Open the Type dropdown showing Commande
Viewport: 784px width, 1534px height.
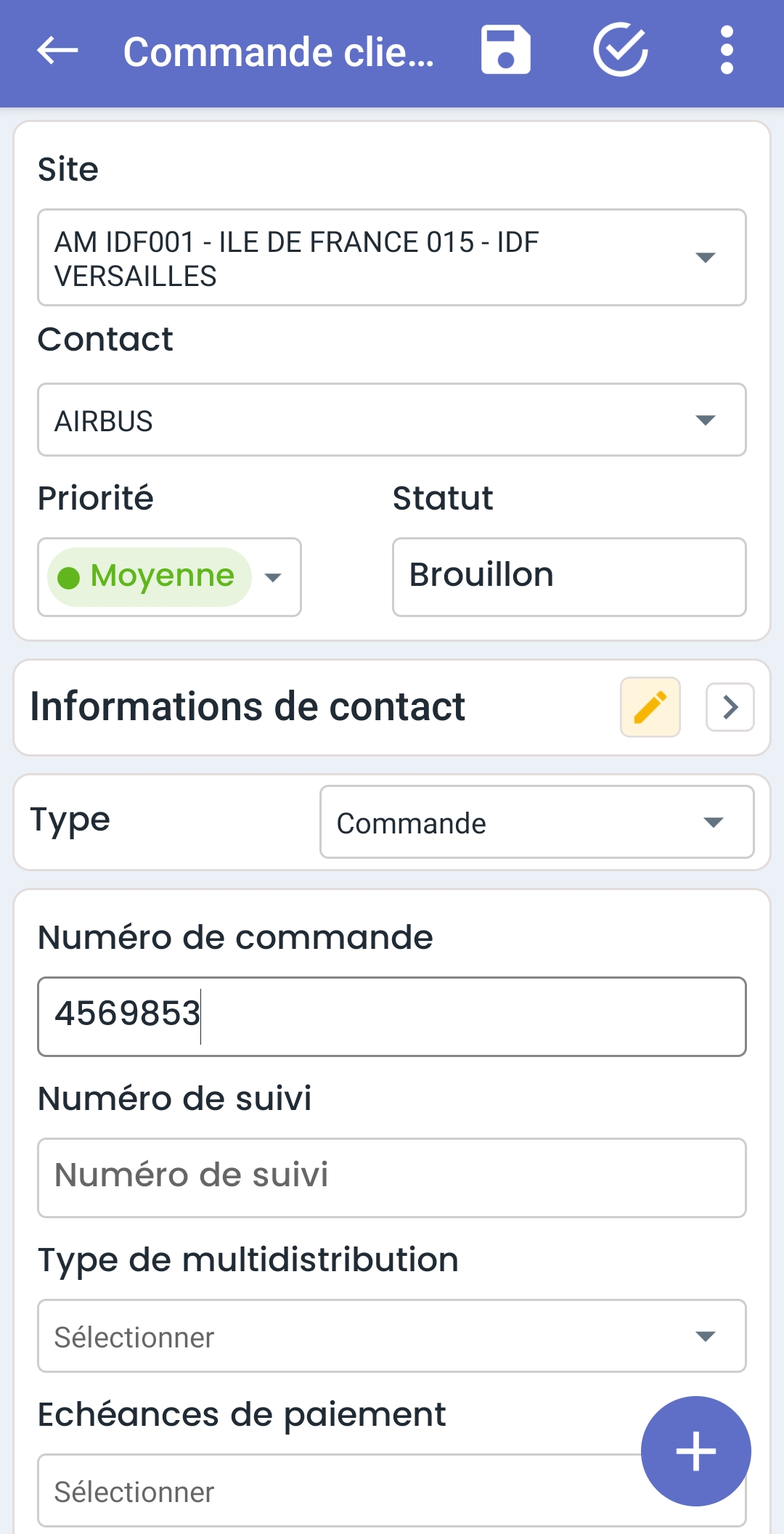(537, 822)
